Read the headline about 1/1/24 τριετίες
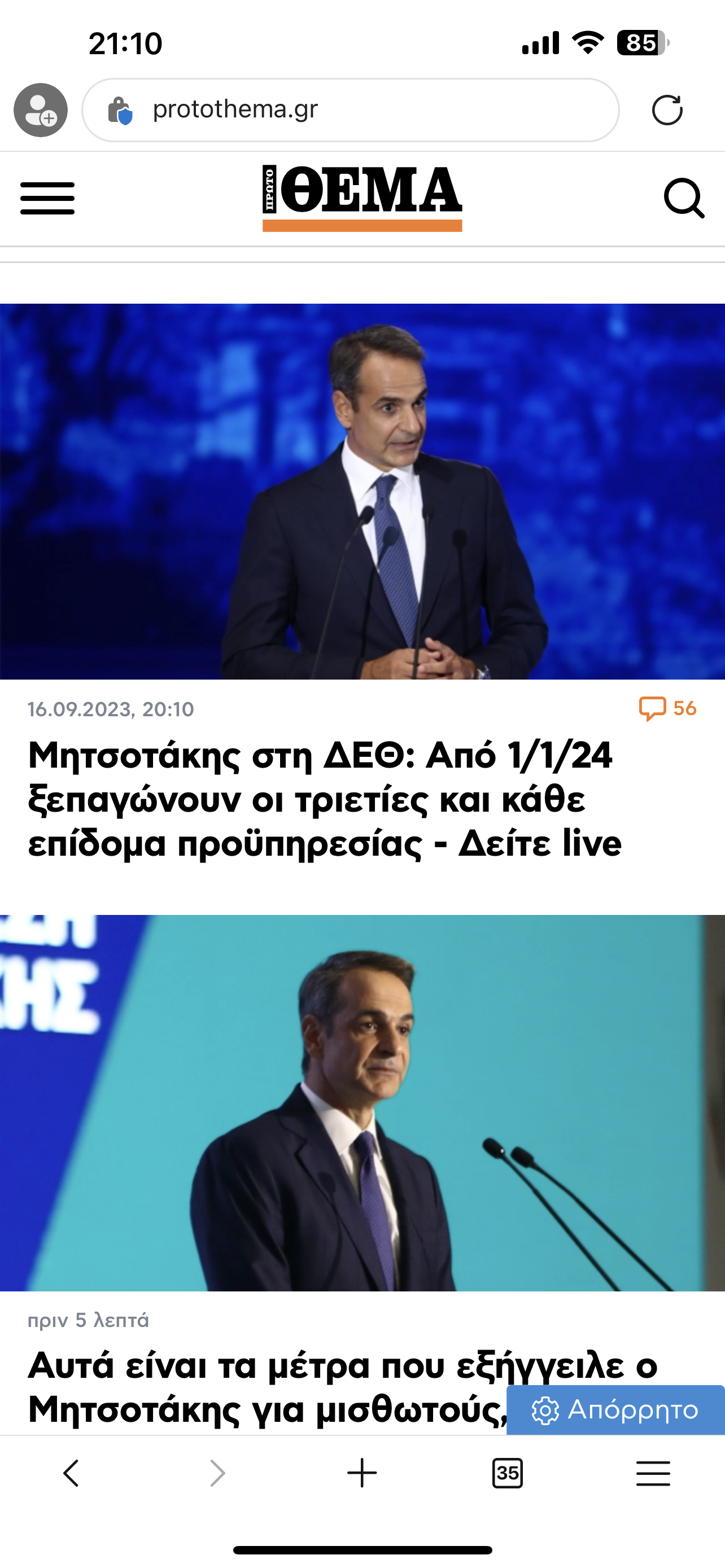 pos(325,799)
